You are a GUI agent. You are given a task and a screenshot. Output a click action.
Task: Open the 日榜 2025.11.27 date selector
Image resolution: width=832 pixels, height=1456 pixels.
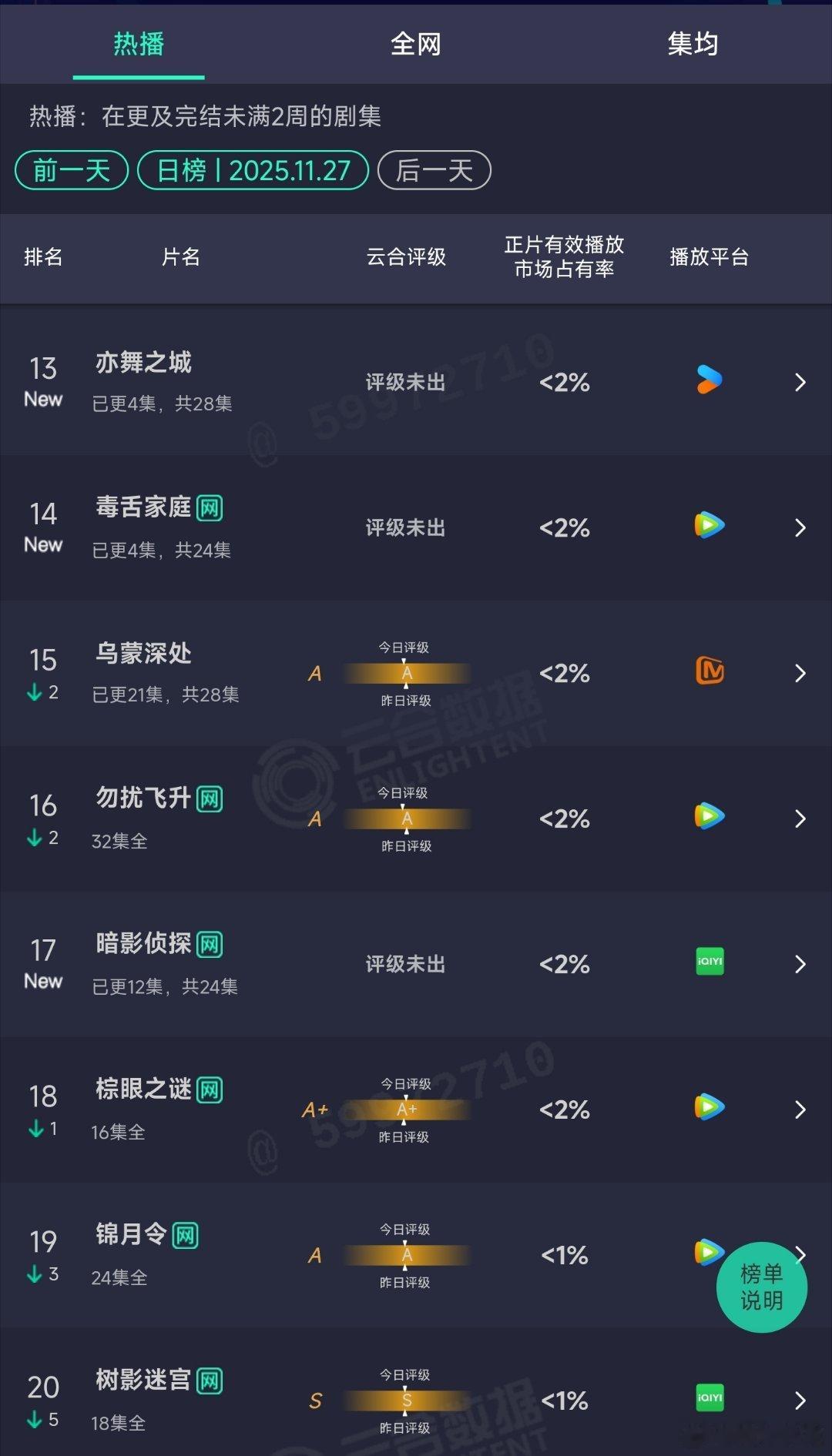pyautogui.click(x=253, y=170)
